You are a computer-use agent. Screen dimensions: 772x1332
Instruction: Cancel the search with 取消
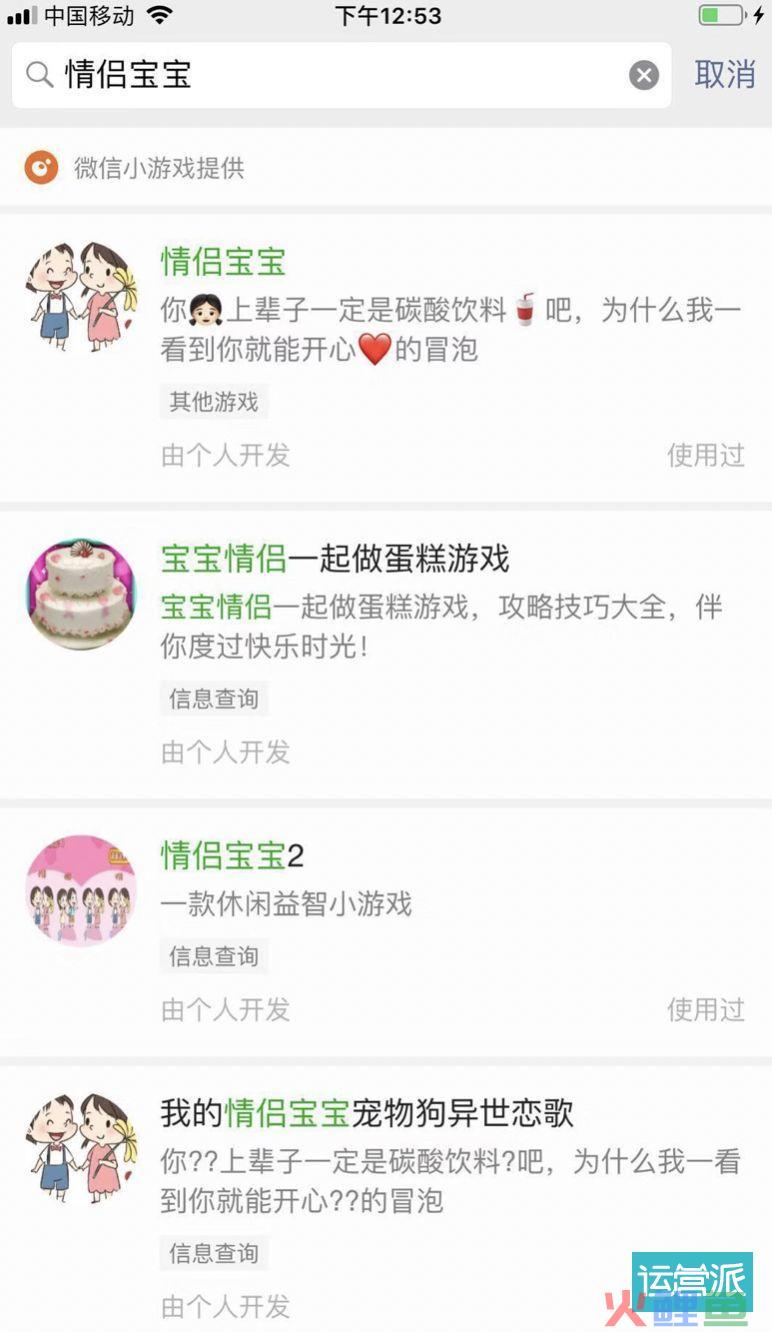725,75
